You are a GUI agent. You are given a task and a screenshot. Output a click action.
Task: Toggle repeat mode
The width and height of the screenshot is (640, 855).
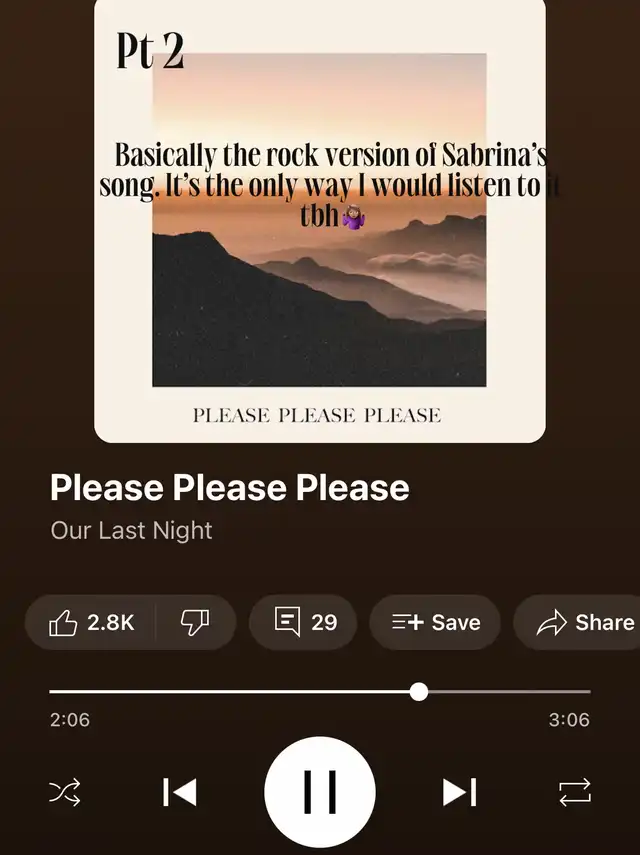point(575,793)
